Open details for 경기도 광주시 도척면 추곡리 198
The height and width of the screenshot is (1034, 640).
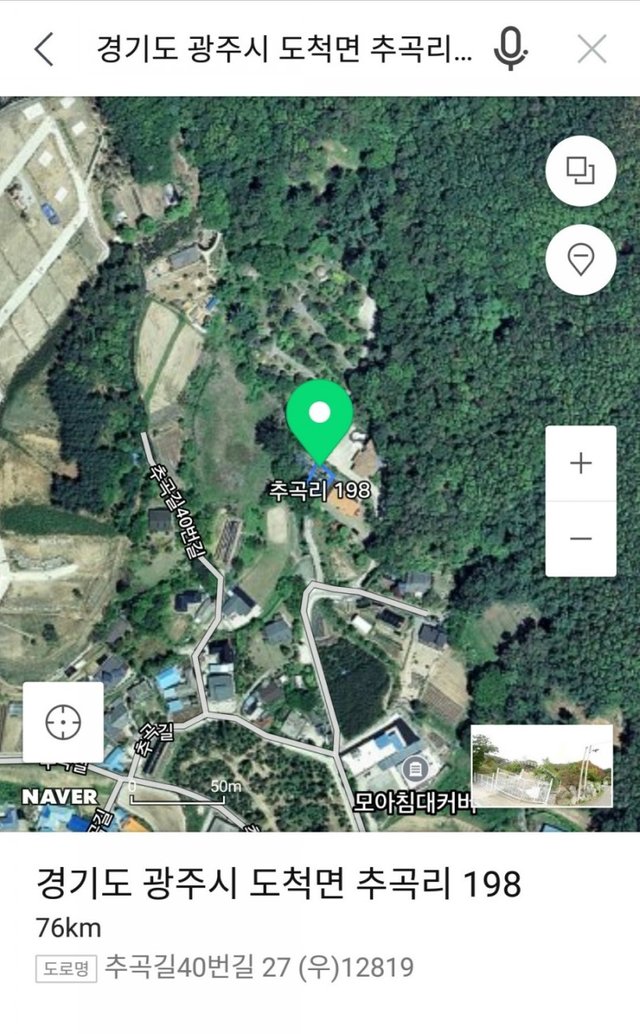click(278, 886)
